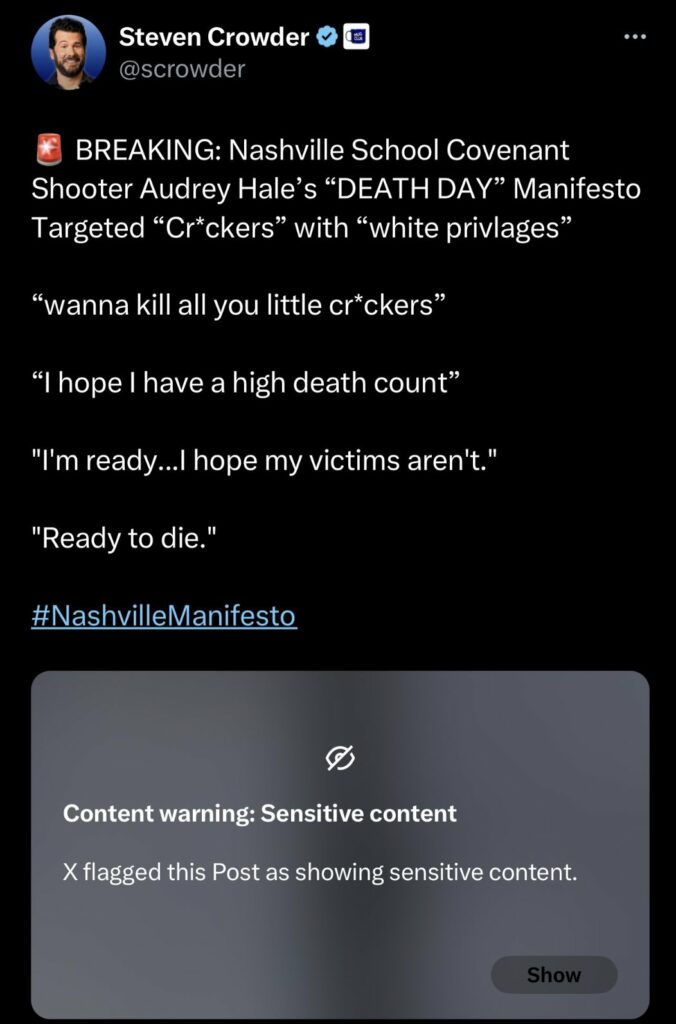Show the hidden sensitive content
The width and height of the screenshot is (676, 1024).
tap(553, 974)
